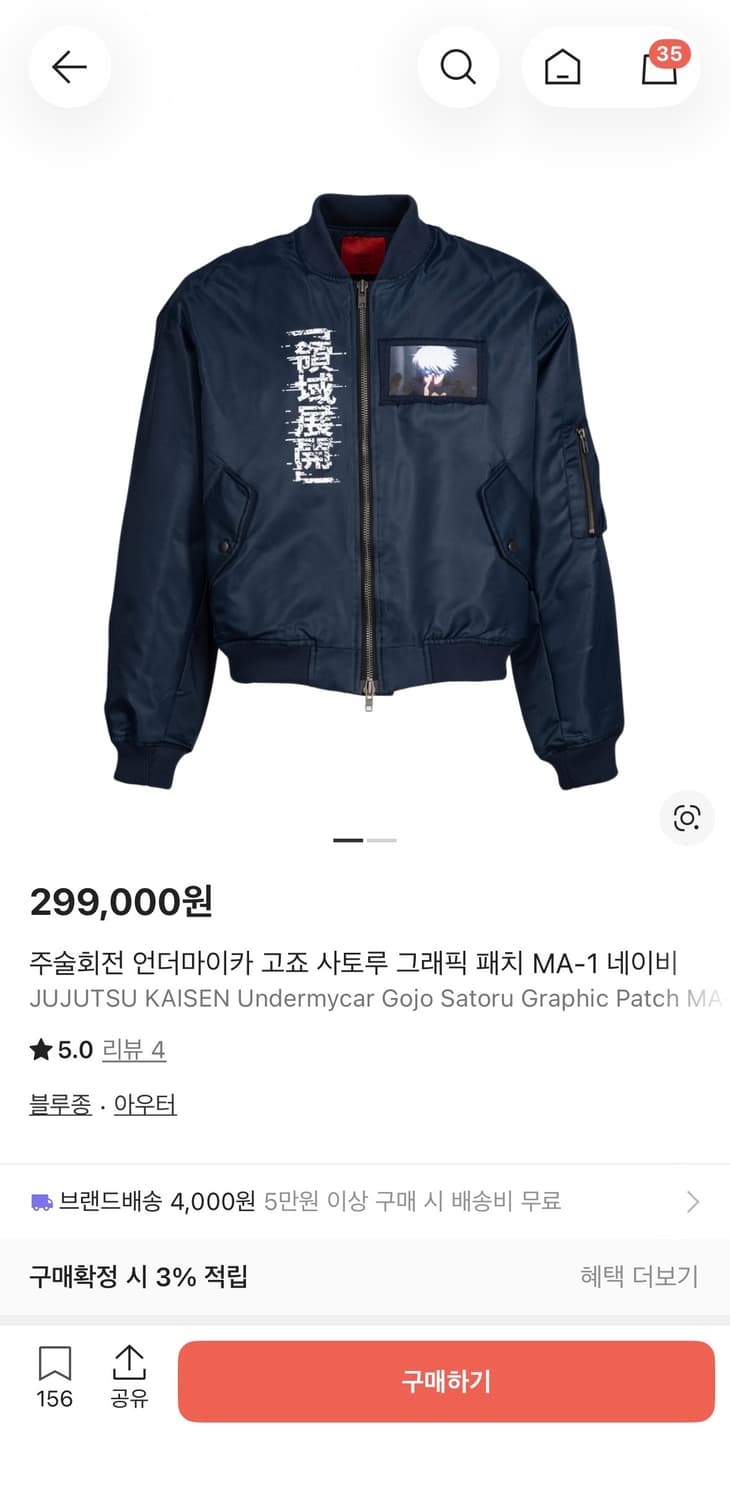Click the delivery truck icon beside 브랜드배송
The height and width of the screenshot is (1500, 730).
click(x=41, y=1199)
